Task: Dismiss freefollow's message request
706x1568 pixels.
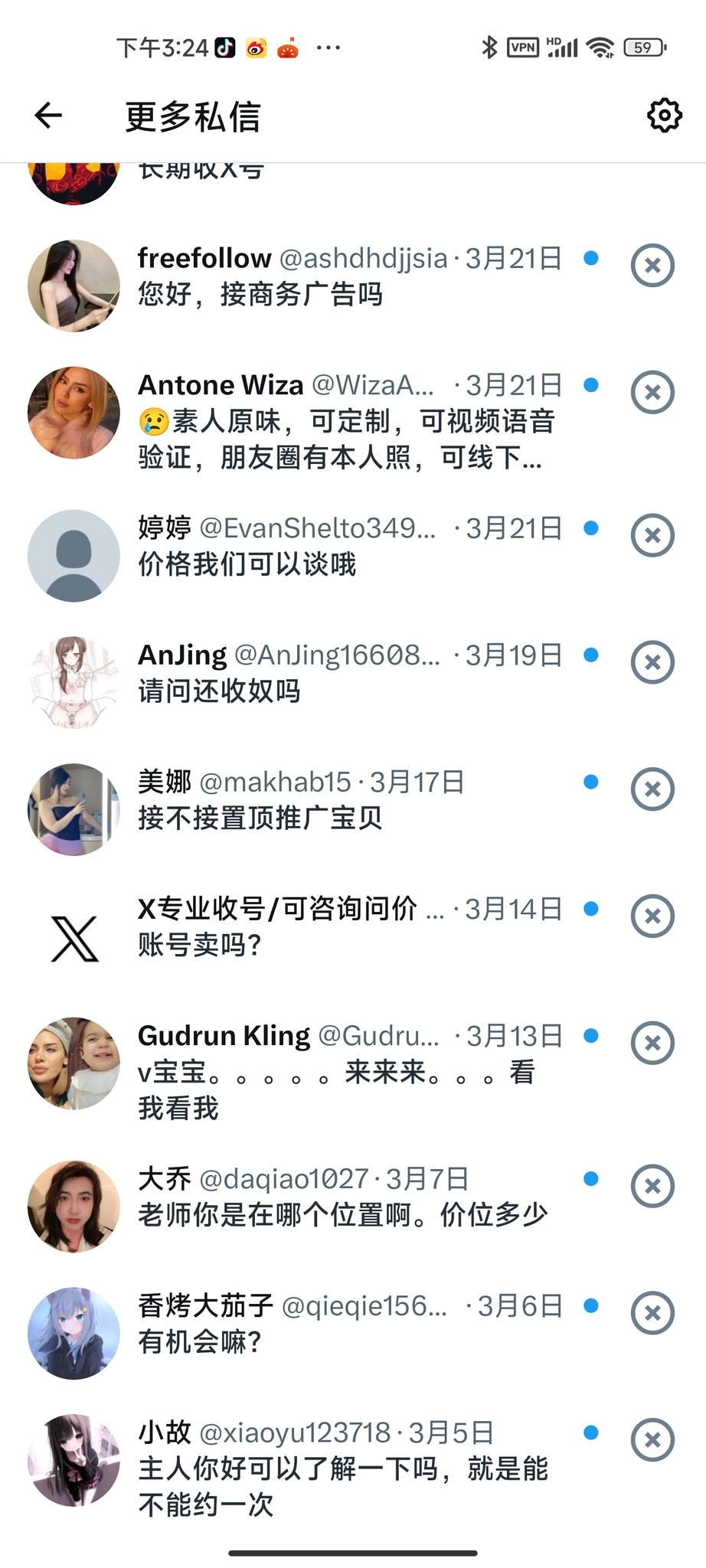Action: [x=652, y=266]
